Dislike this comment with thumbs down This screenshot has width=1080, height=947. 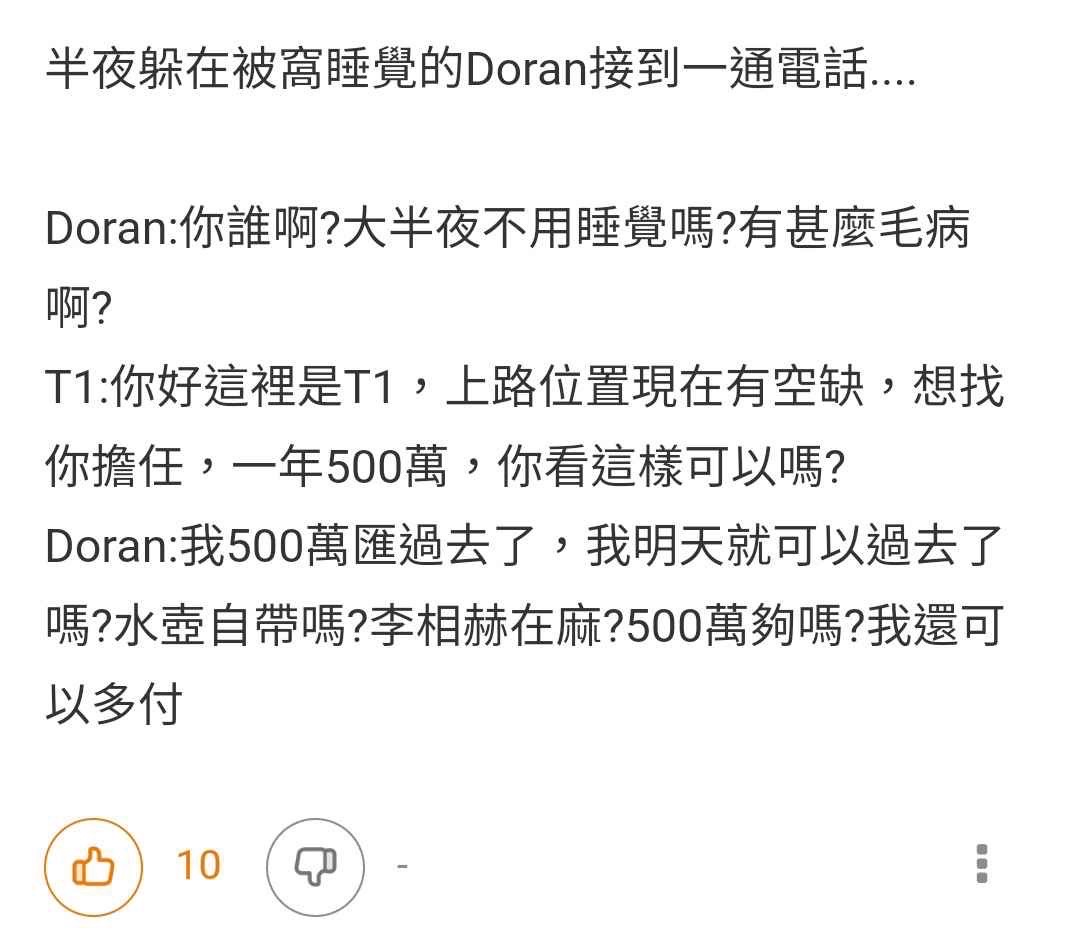315,866
